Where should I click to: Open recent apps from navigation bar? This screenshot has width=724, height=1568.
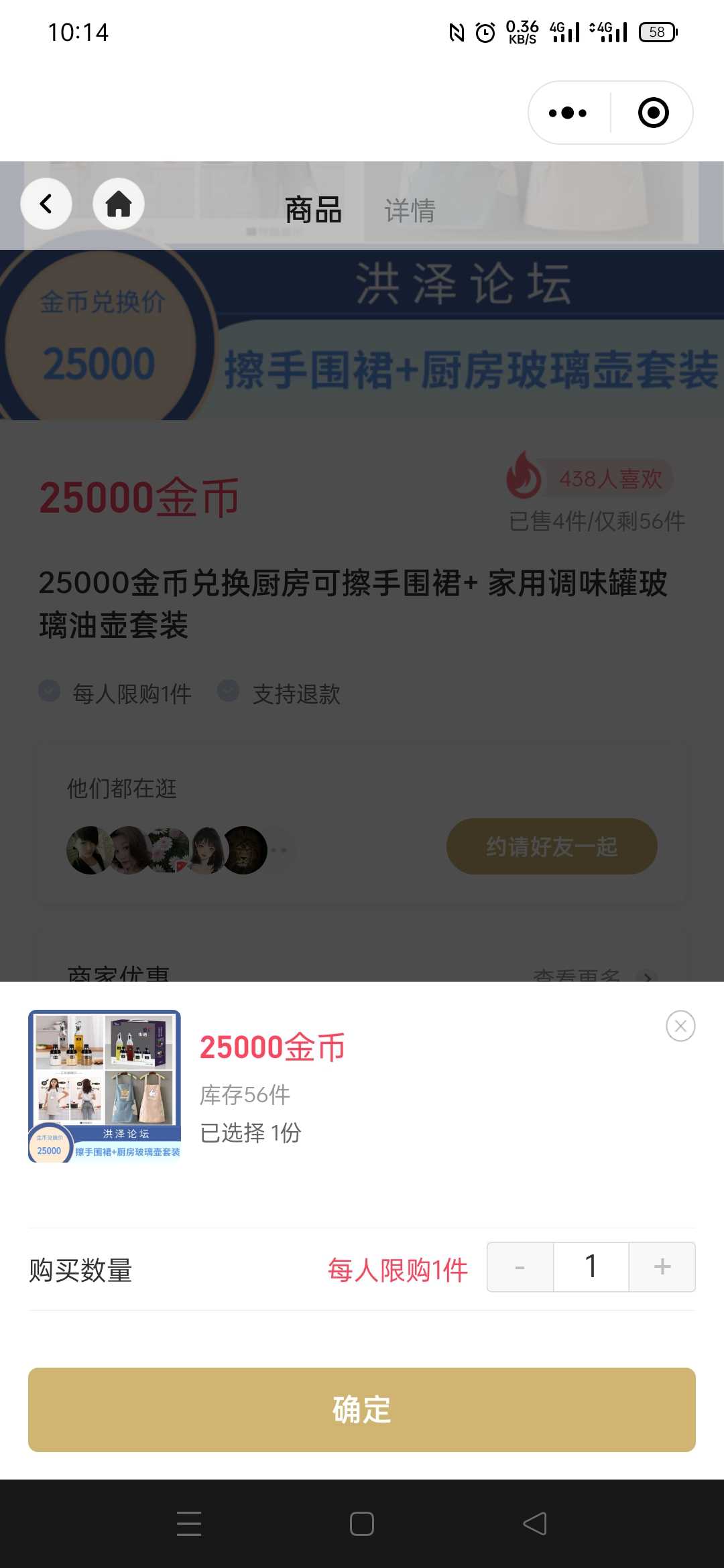[189, 1523]
